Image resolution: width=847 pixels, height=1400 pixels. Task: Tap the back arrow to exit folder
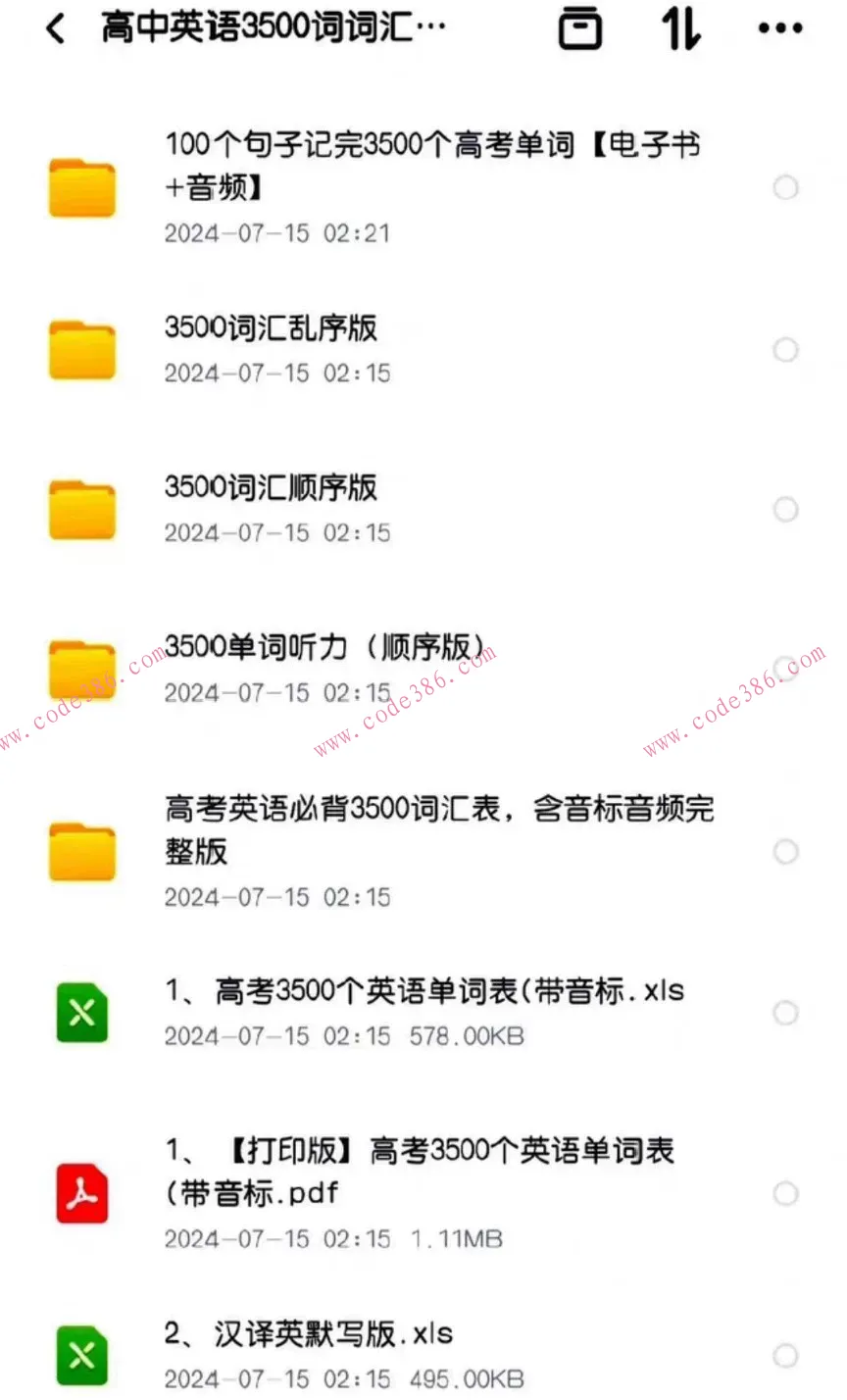pos(55,28)
